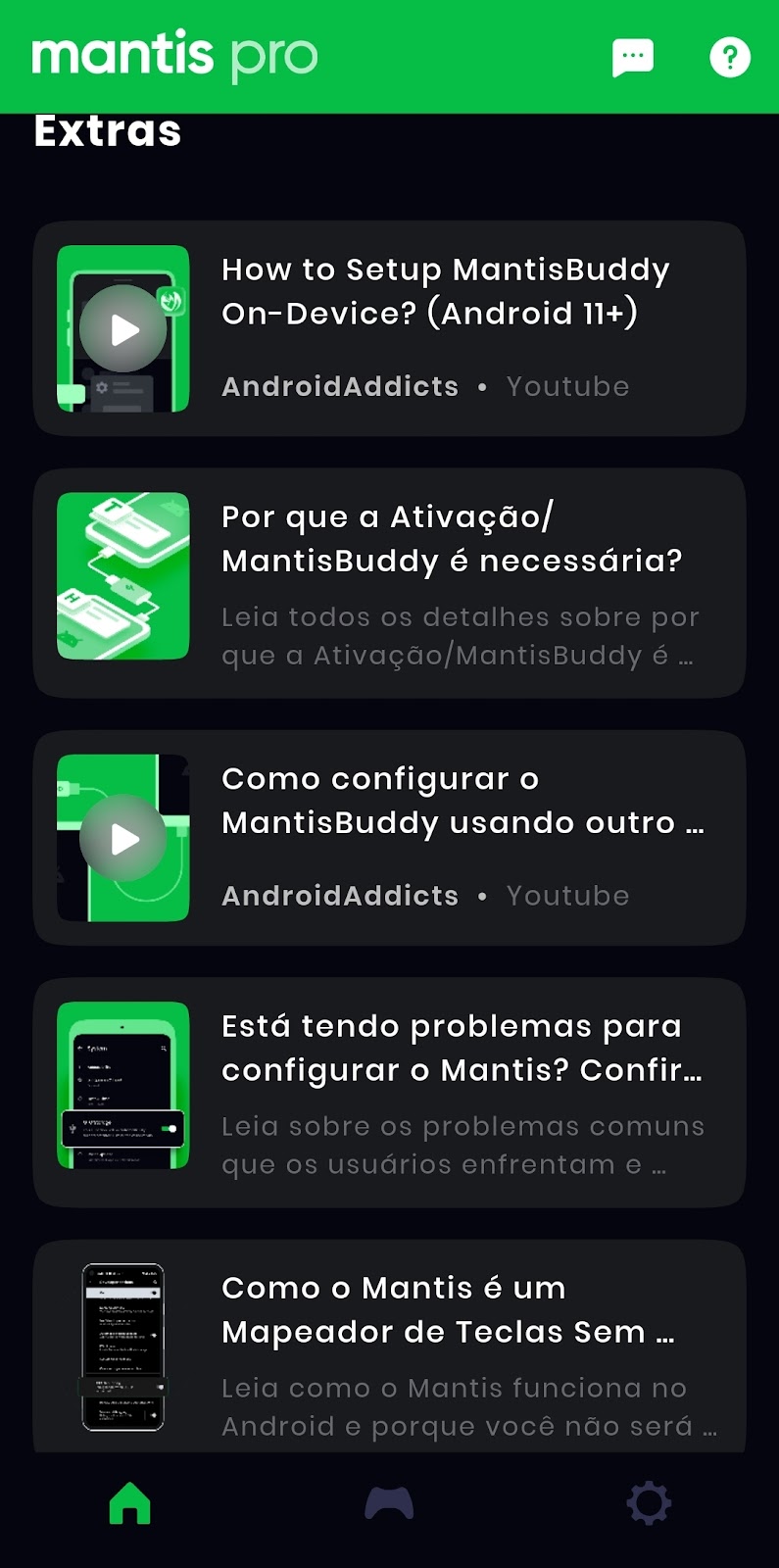Open the Por que a Ativação/MantisBuddy é necessária article
Image resolution: width=779 pixels, height=1568 pixels.
pos(389,583)
